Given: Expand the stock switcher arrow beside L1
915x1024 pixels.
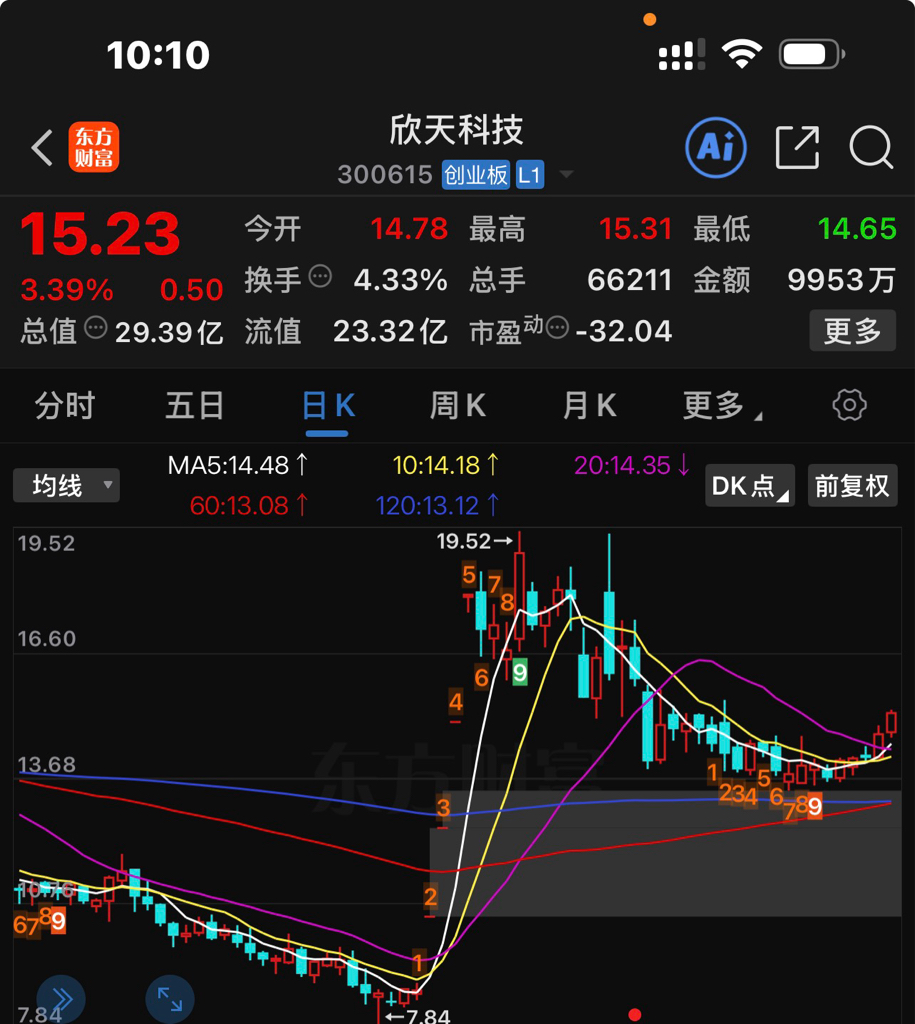Looking at the screenshot, I should 567,174.
